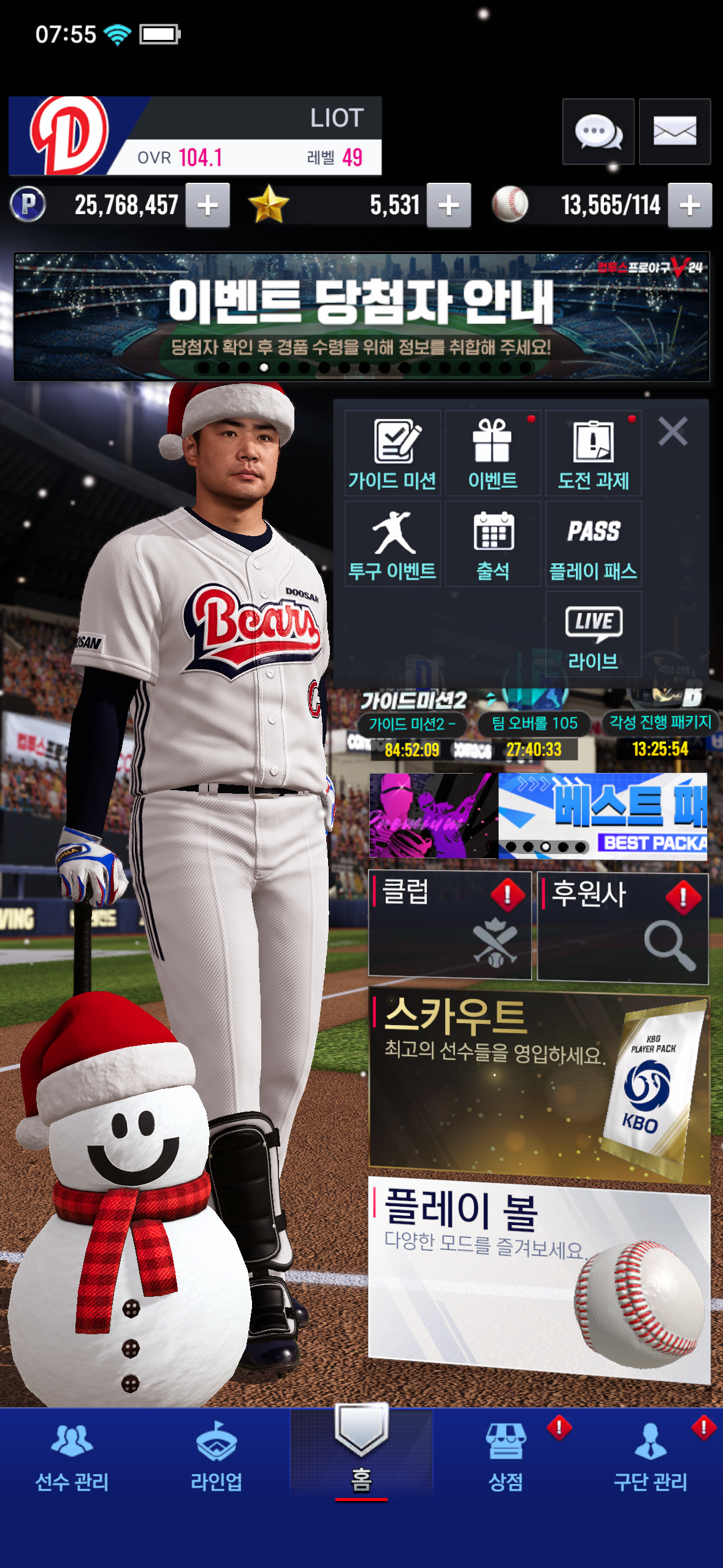This screenshot has height=1568, width=723.
Task: Open 플레이 패스
Action: pos(593,544)
